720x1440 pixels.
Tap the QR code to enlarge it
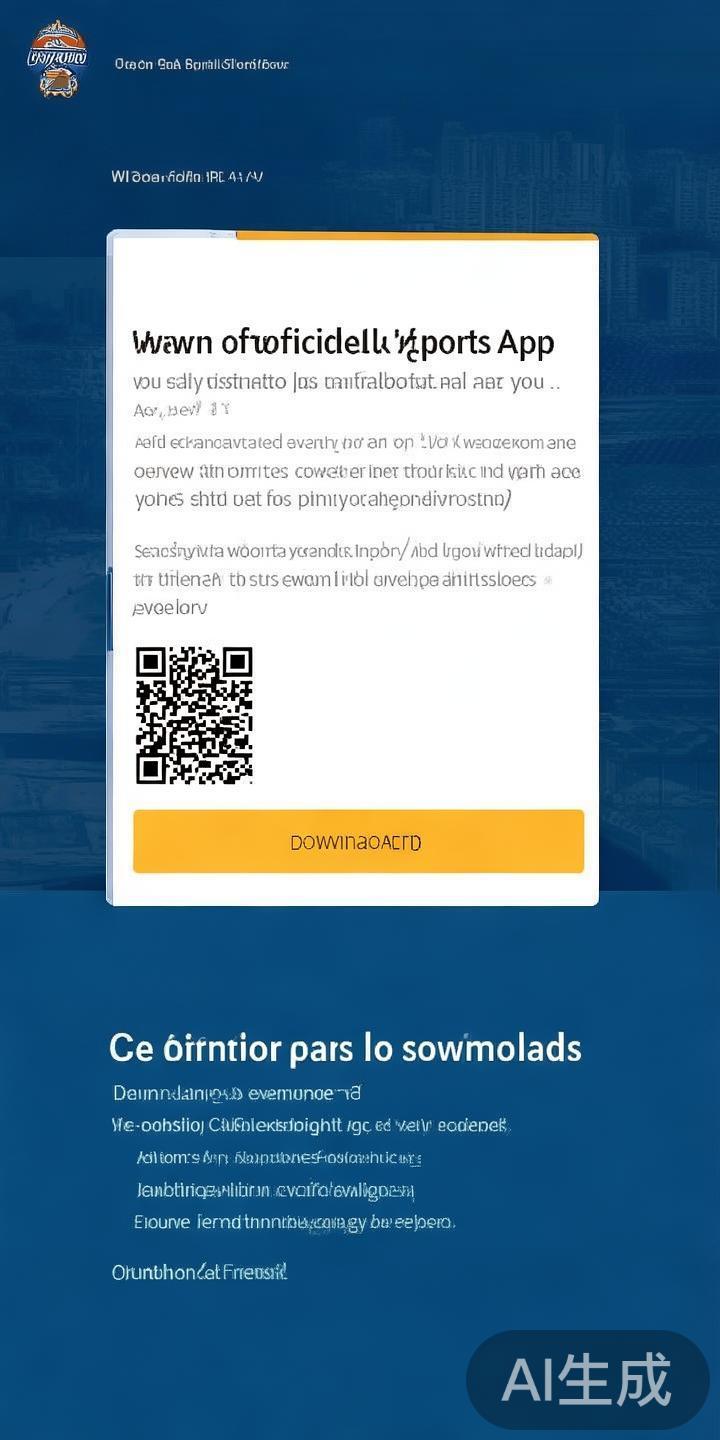point(195,716)
